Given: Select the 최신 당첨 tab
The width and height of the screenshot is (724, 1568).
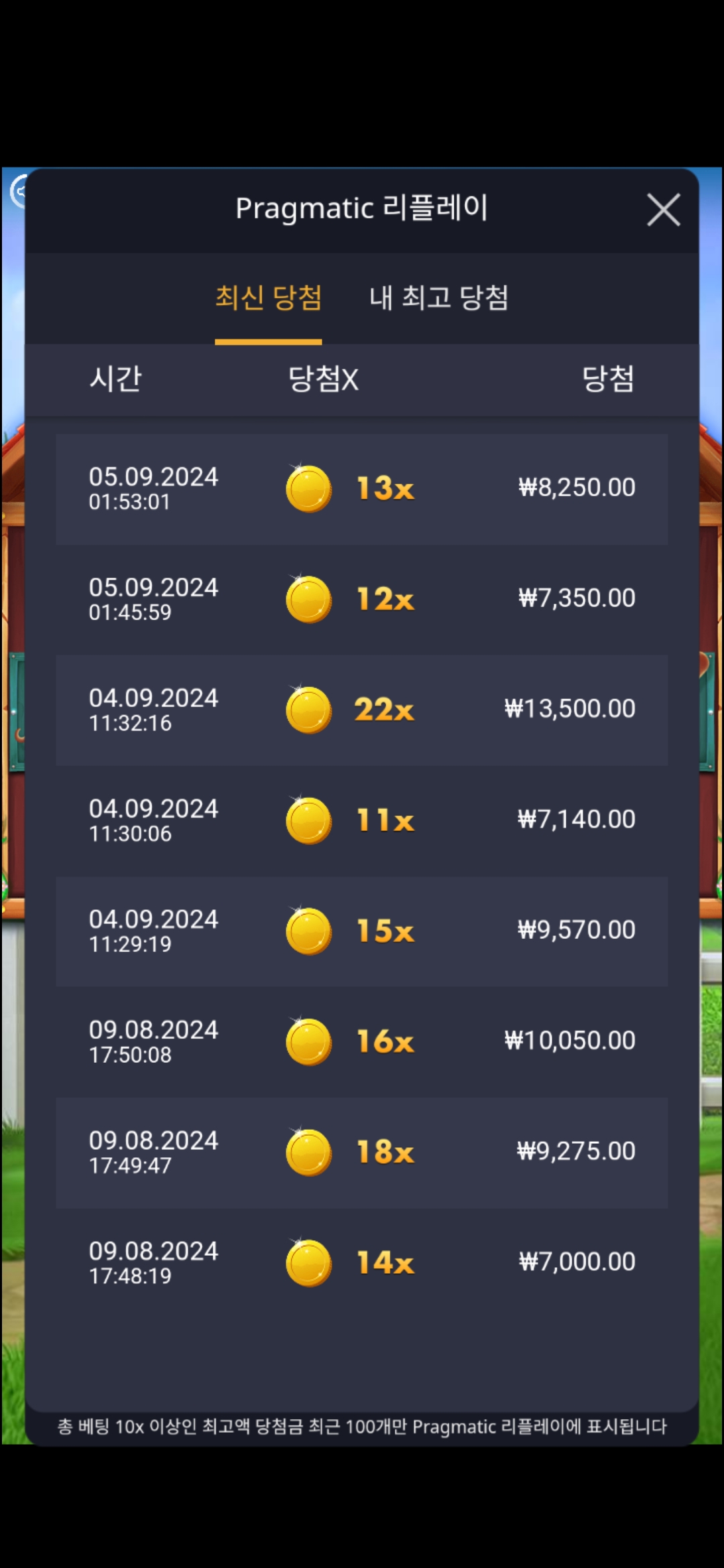Looking at the screenshot, I should pos(268,298).
